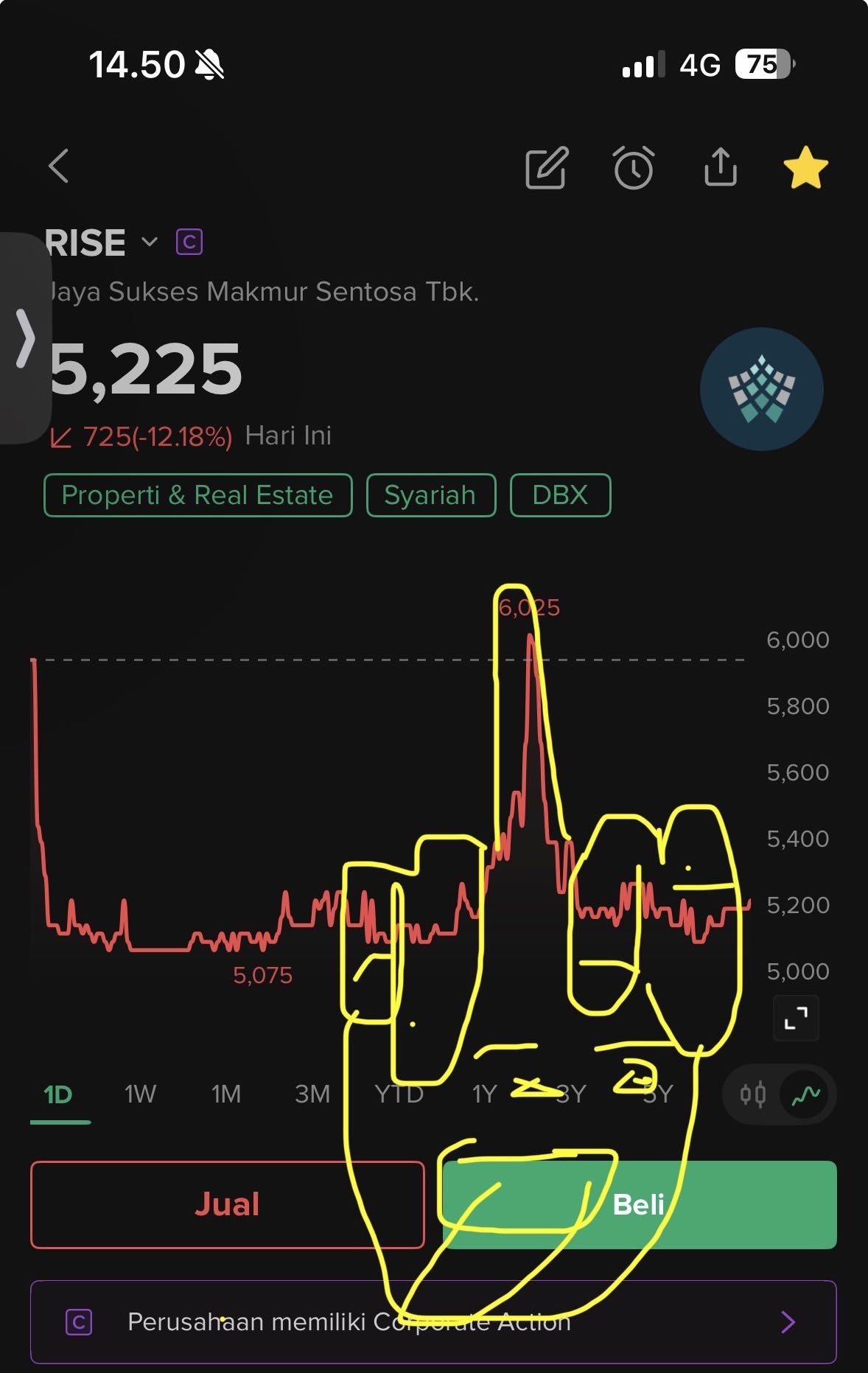Screen dimensions: 868x1373
Task: Switch to candlestick chart view
Action: (753, 1094)
